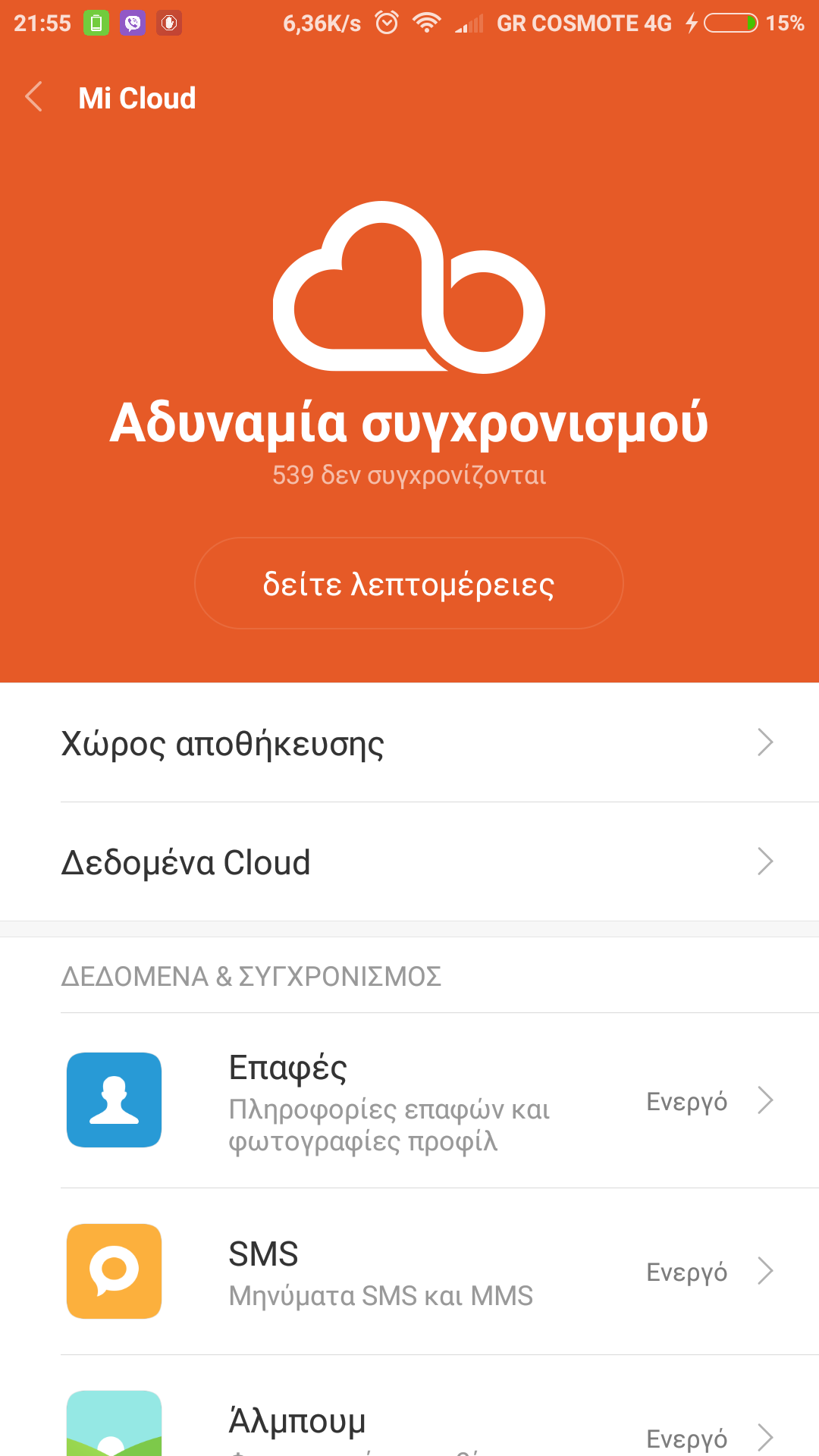Open SMS sync settings
The height and width of the screenshot is (1456, 819).
click(x=409, y=1272)
